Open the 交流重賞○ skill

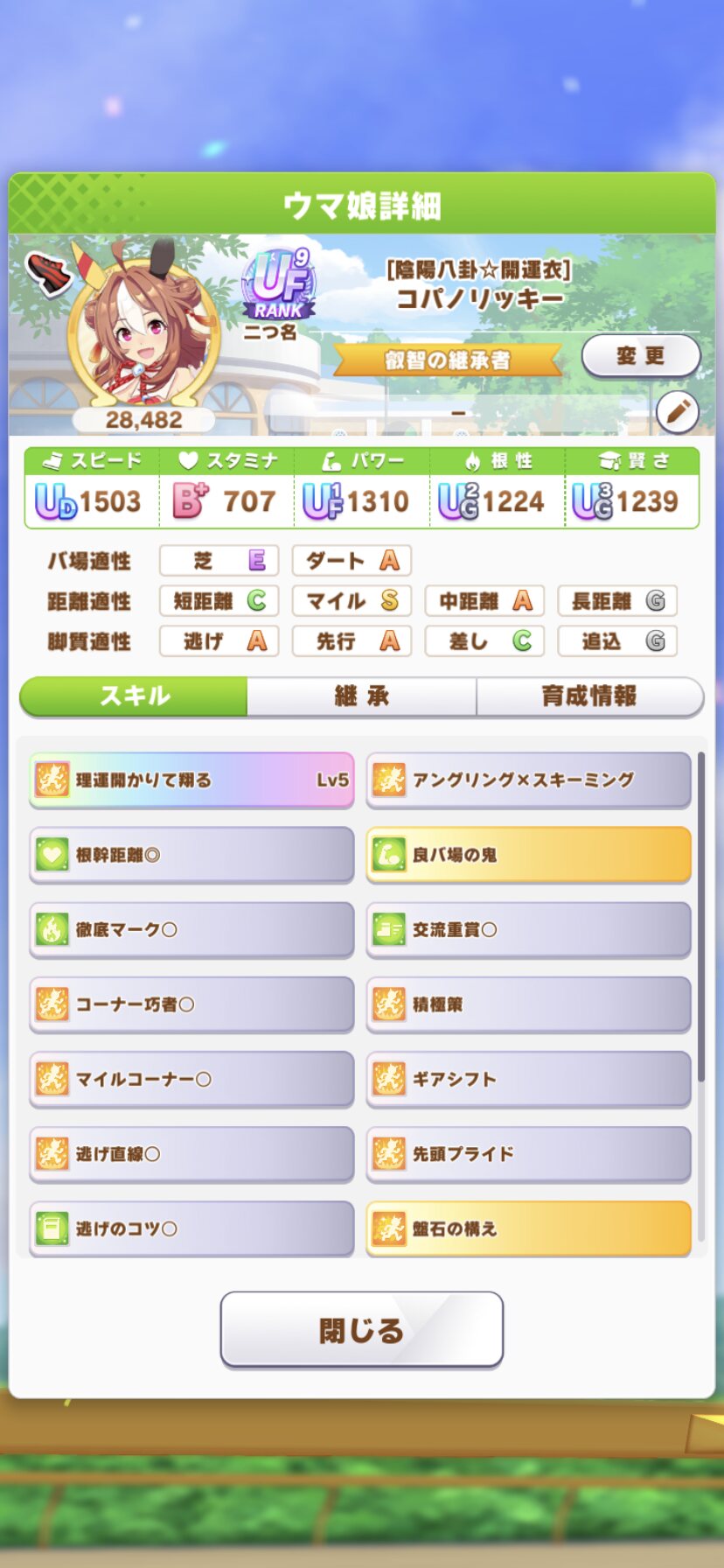528,929
